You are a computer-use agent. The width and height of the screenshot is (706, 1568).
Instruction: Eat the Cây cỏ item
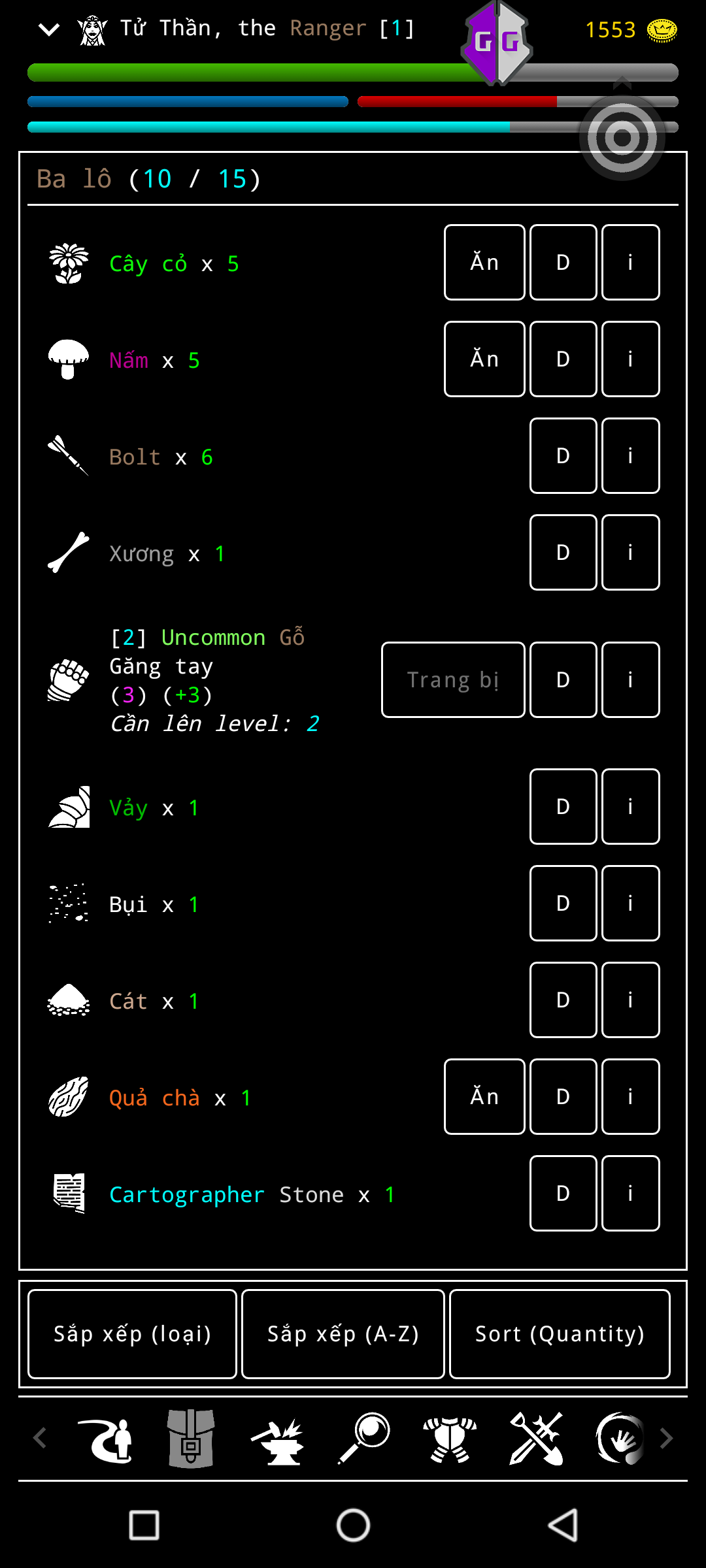(484, 263)
